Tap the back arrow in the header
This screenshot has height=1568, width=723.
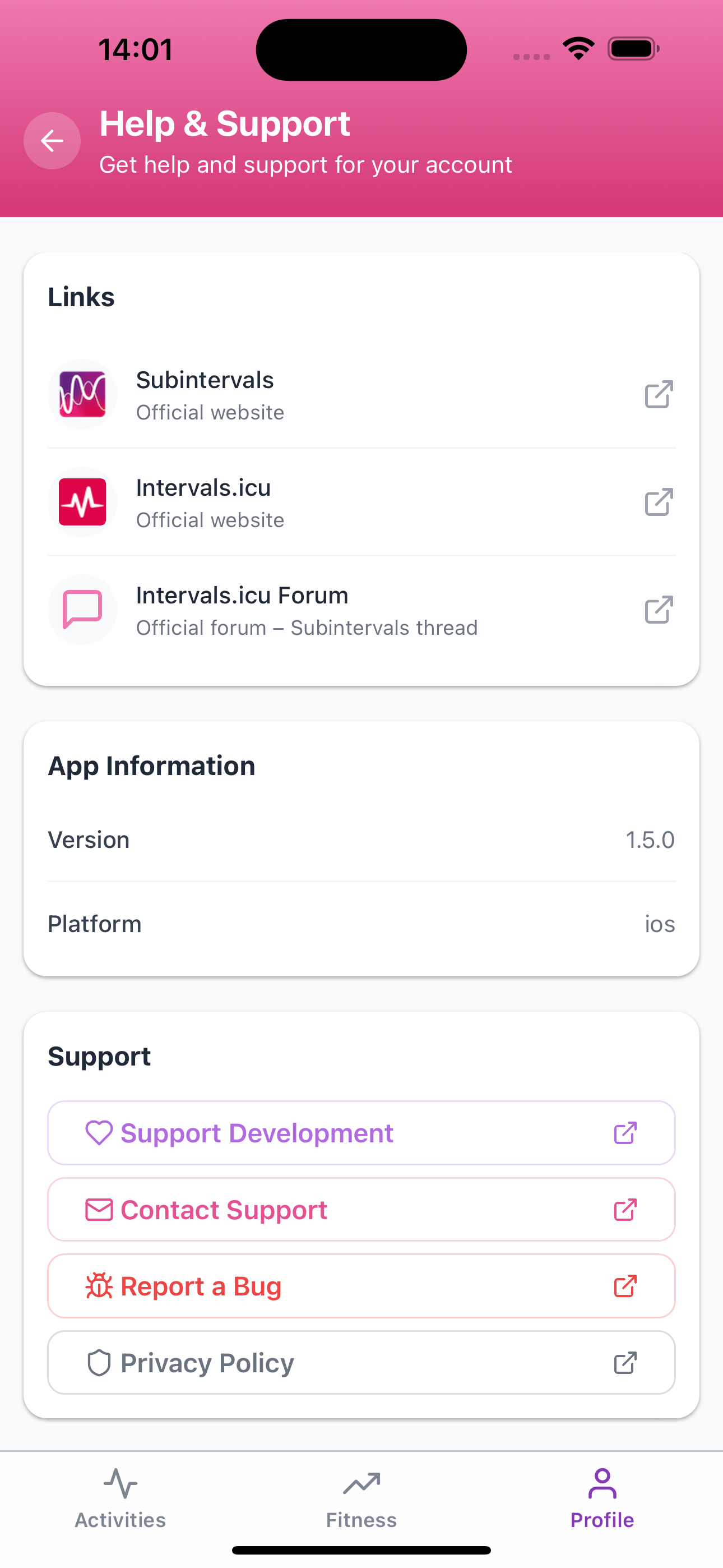(x=52, y=141)
